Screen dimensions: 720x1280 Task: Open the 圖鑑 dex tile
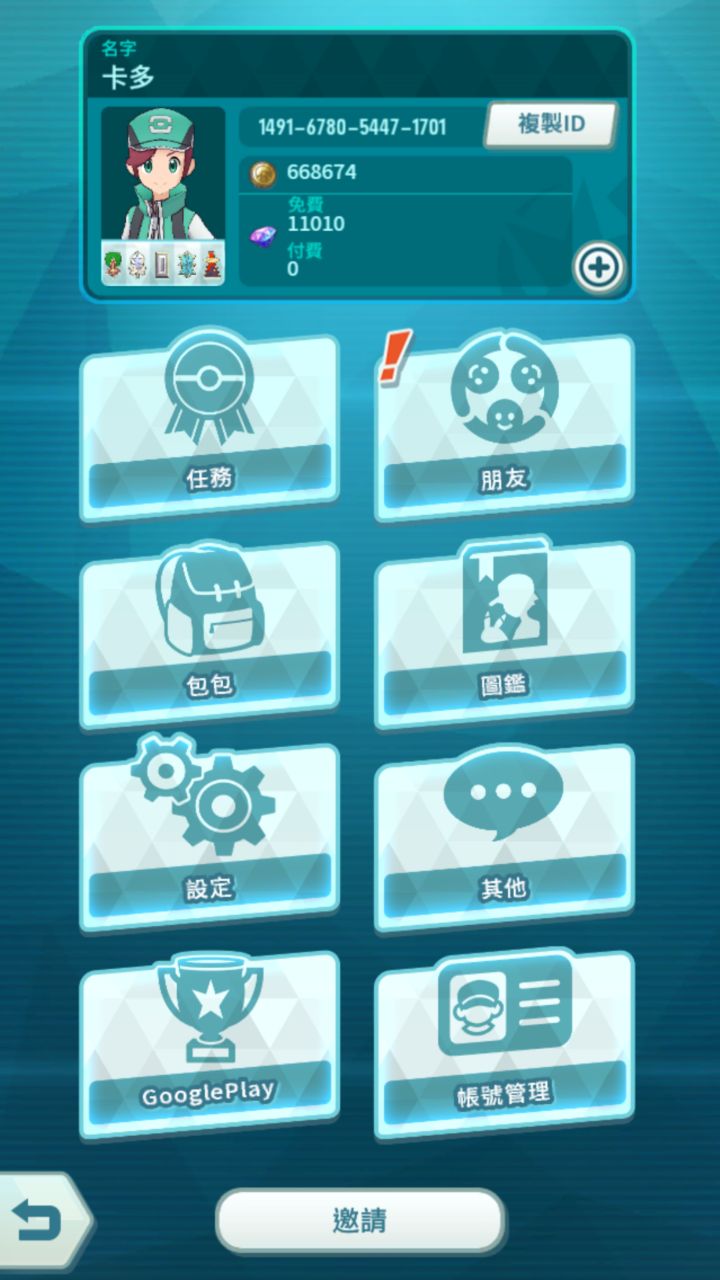tap(504, 634)
